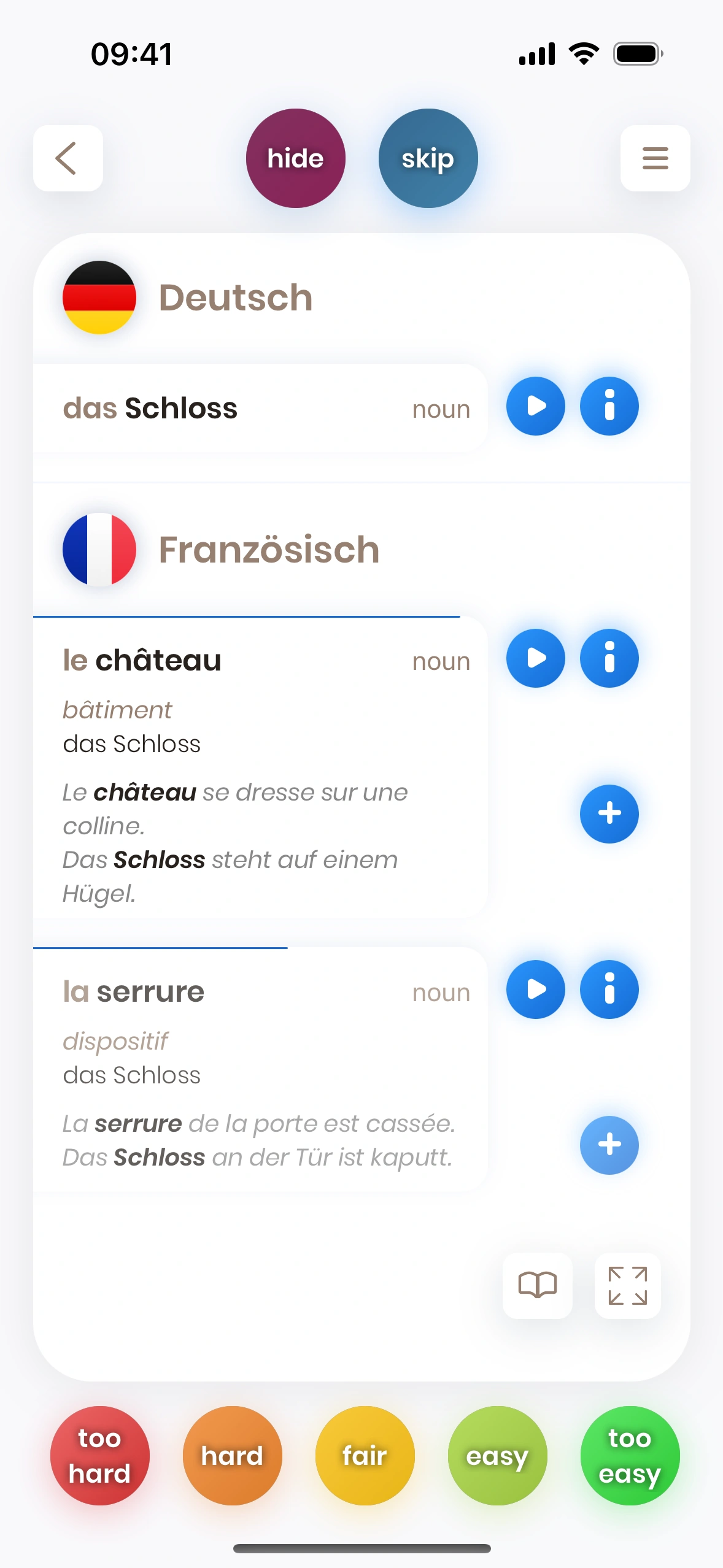Add le château with the plus button

(x=609, y=814)
